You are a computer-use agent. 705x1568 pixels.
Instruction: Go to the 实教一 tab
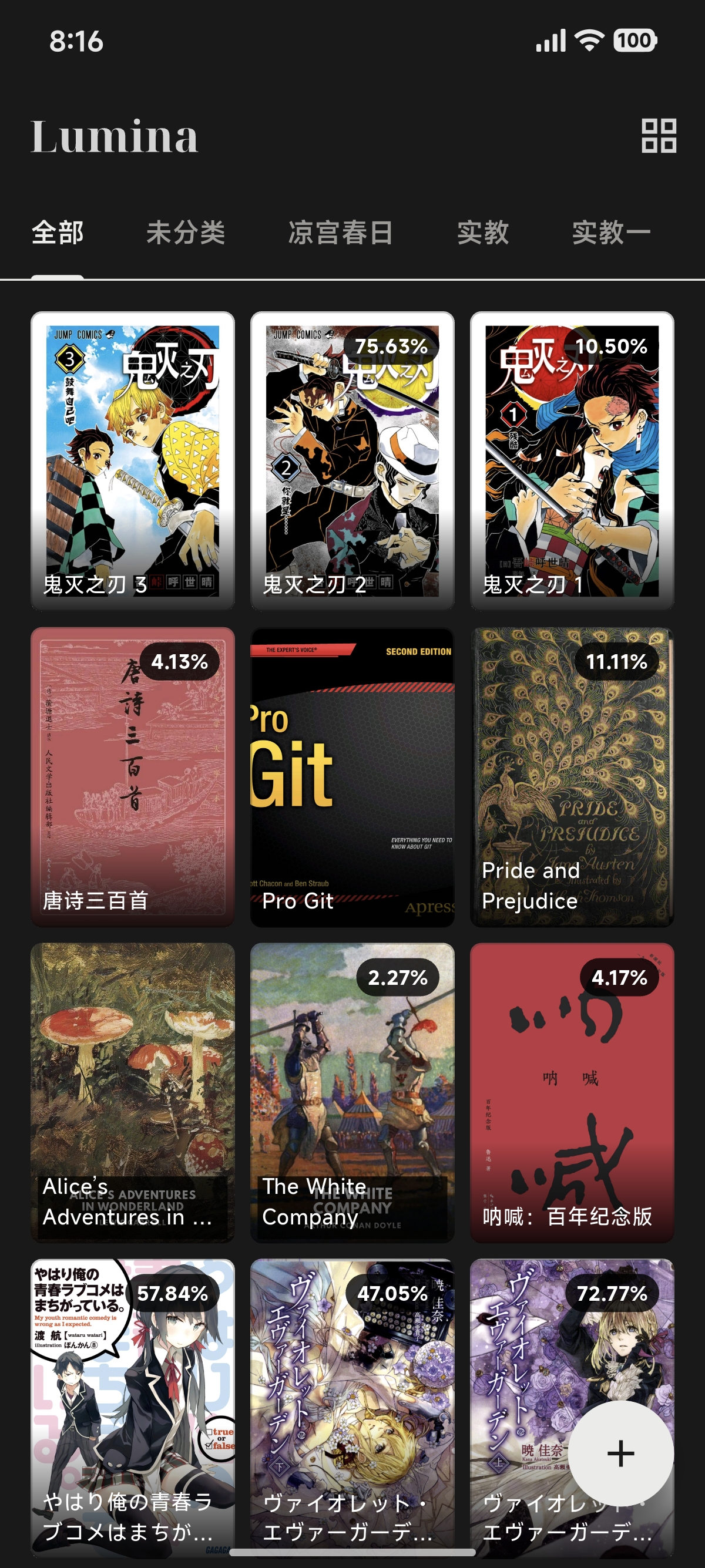click(x=611, y=233)
